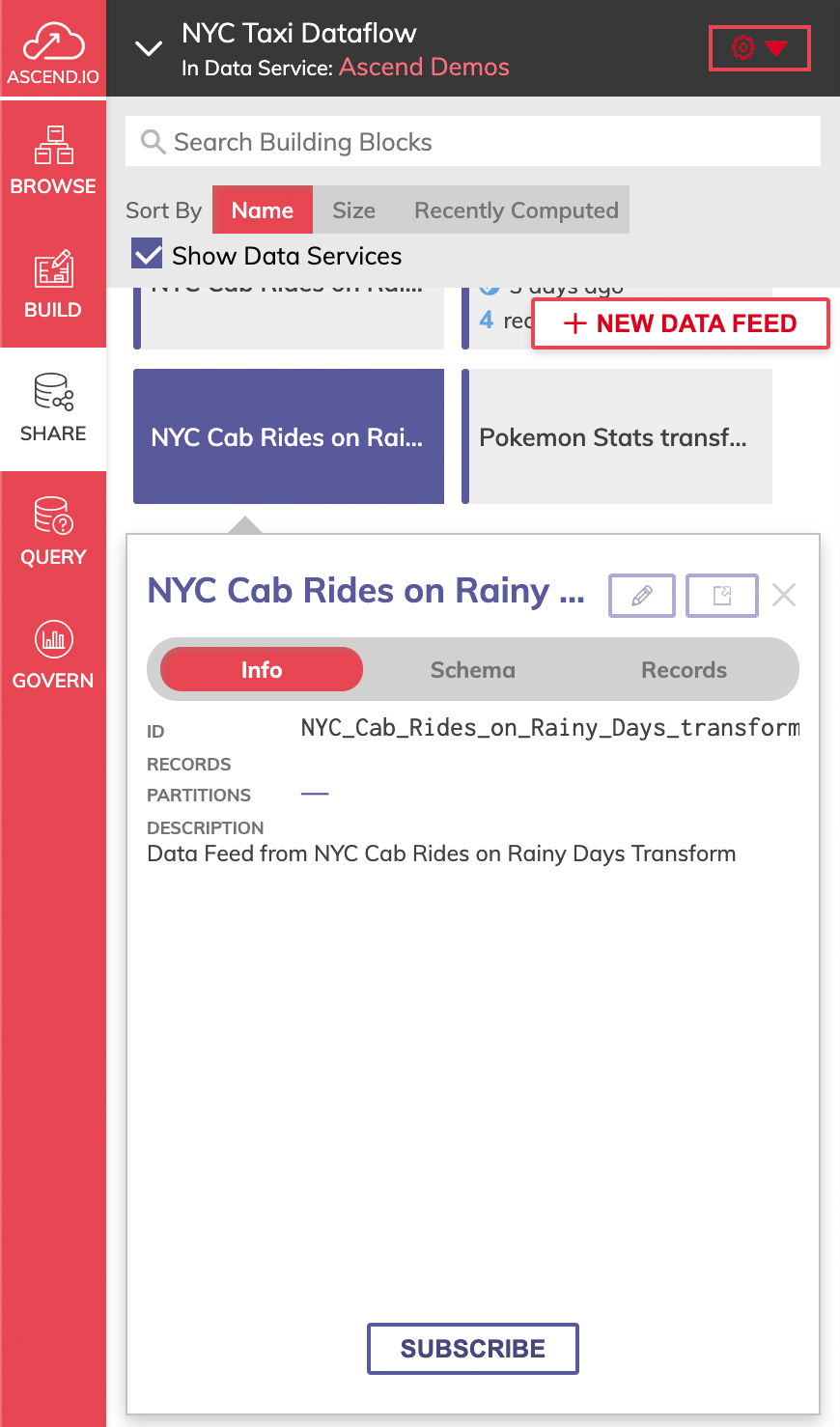Open the Govern section

pyautogui.click(x=53, y=655)
